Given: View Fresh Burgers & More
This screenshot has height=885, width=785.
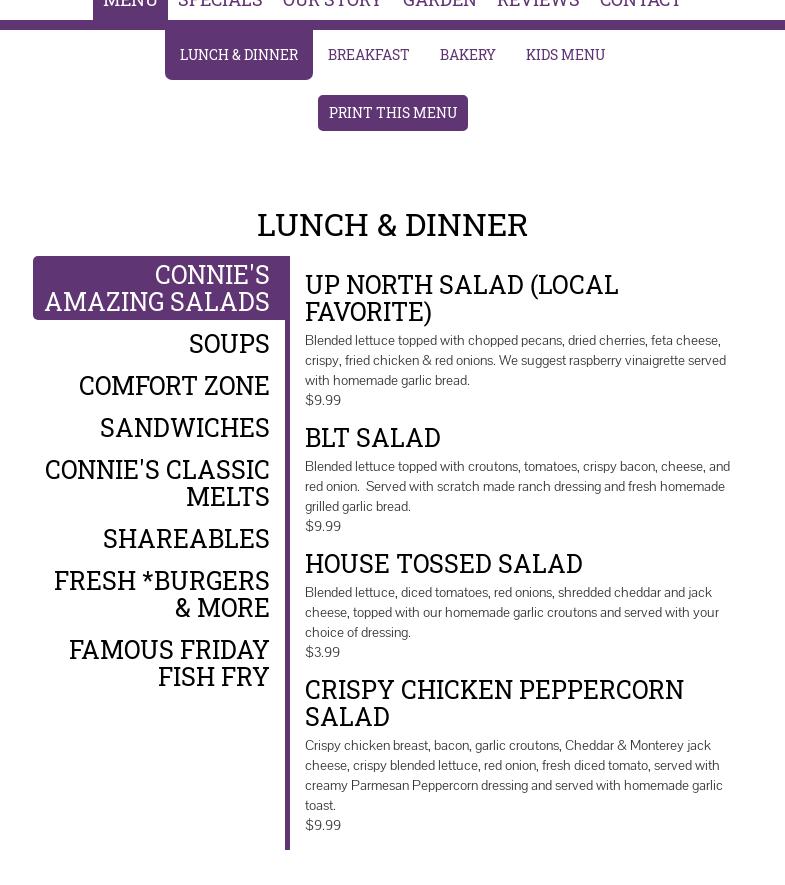Looking at the screenshot, I should (162, 594).
